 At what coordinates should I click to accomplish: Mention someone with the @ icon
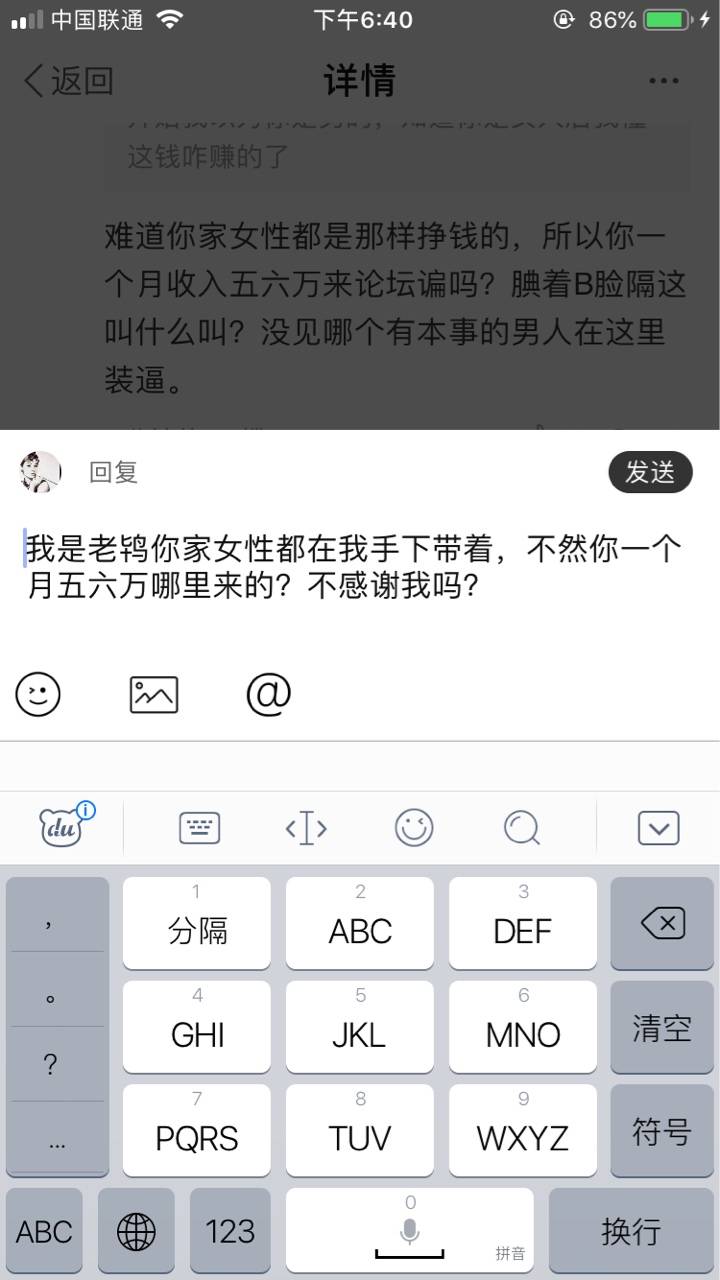click(268, 693)
